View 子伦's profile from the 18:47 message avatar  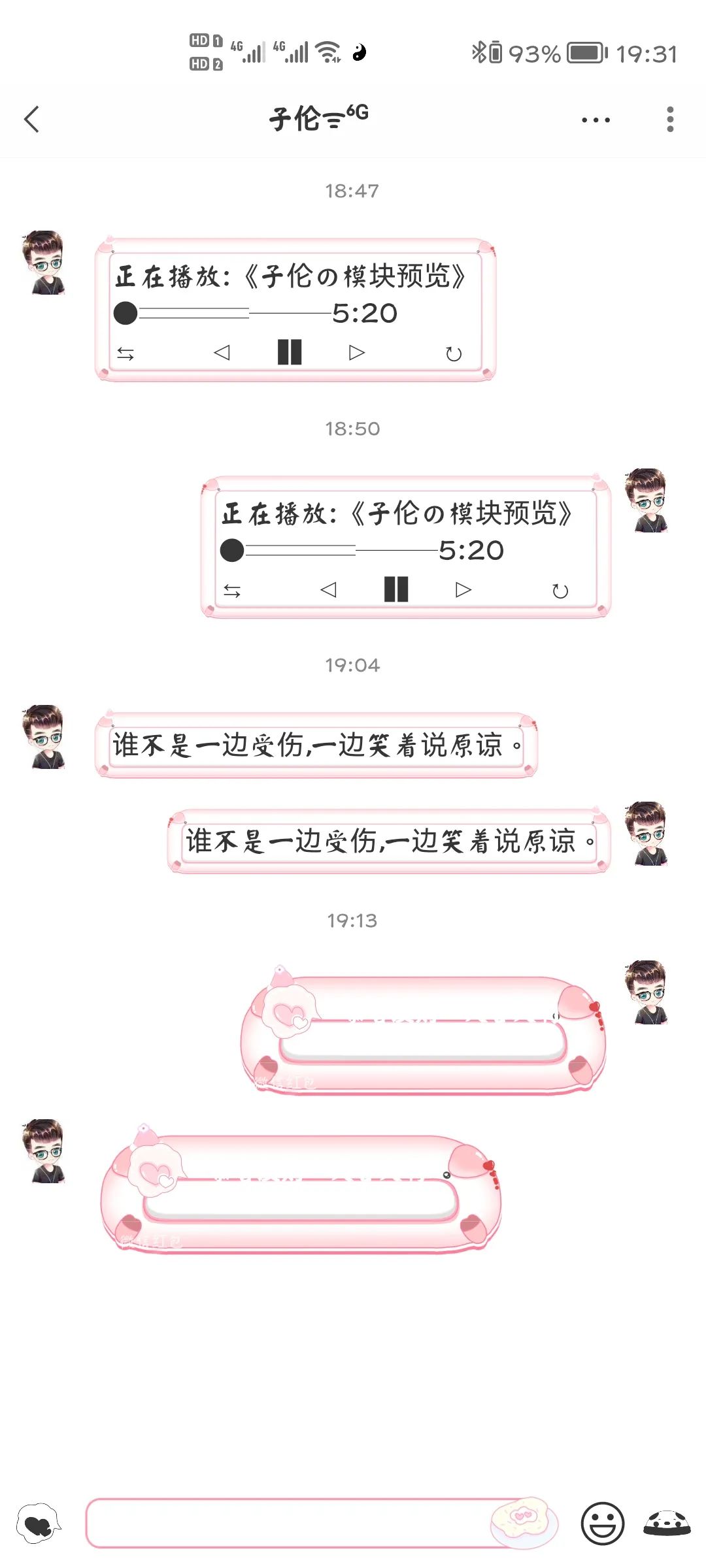click(x=44, y=263)
